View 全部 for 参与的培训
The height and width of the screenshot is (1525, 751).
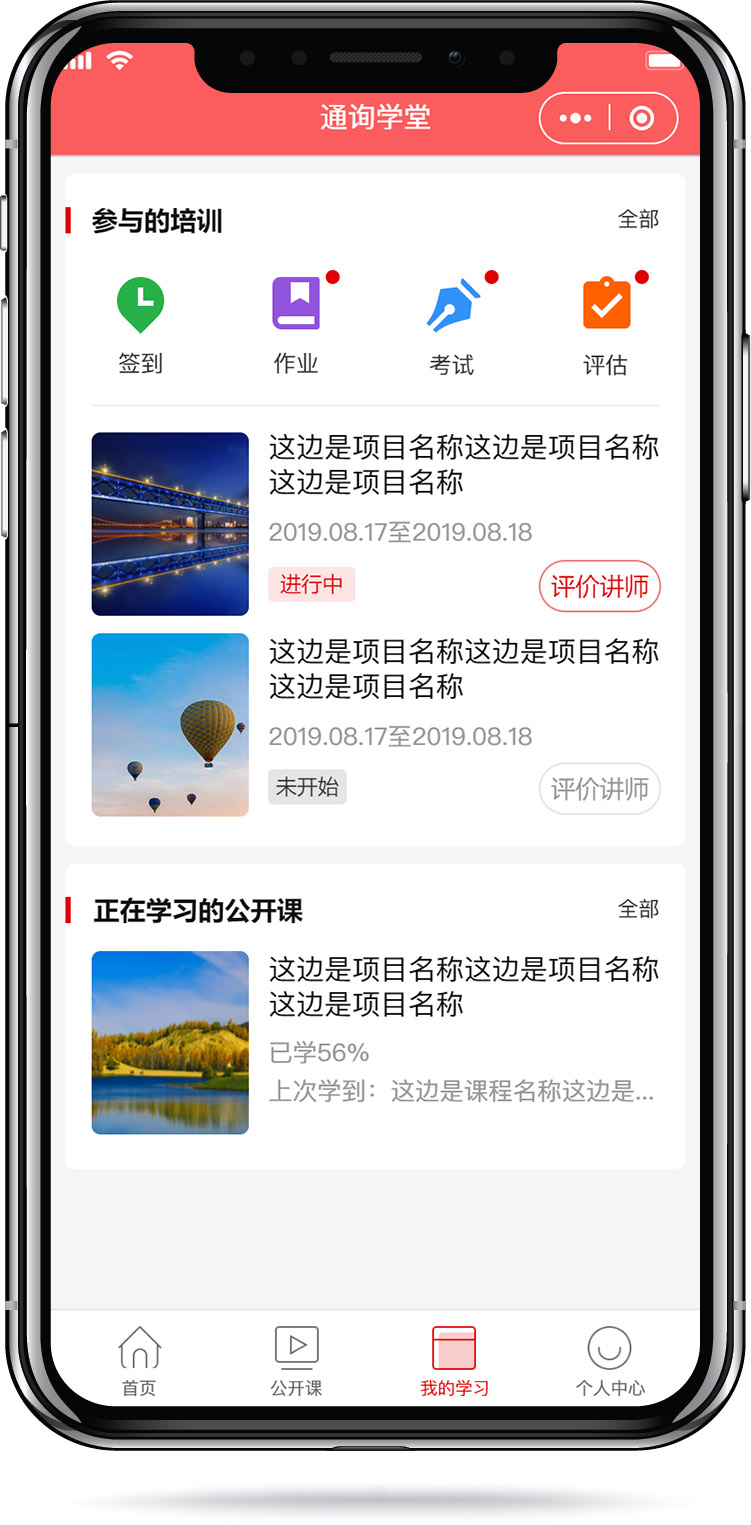point(638,219)
